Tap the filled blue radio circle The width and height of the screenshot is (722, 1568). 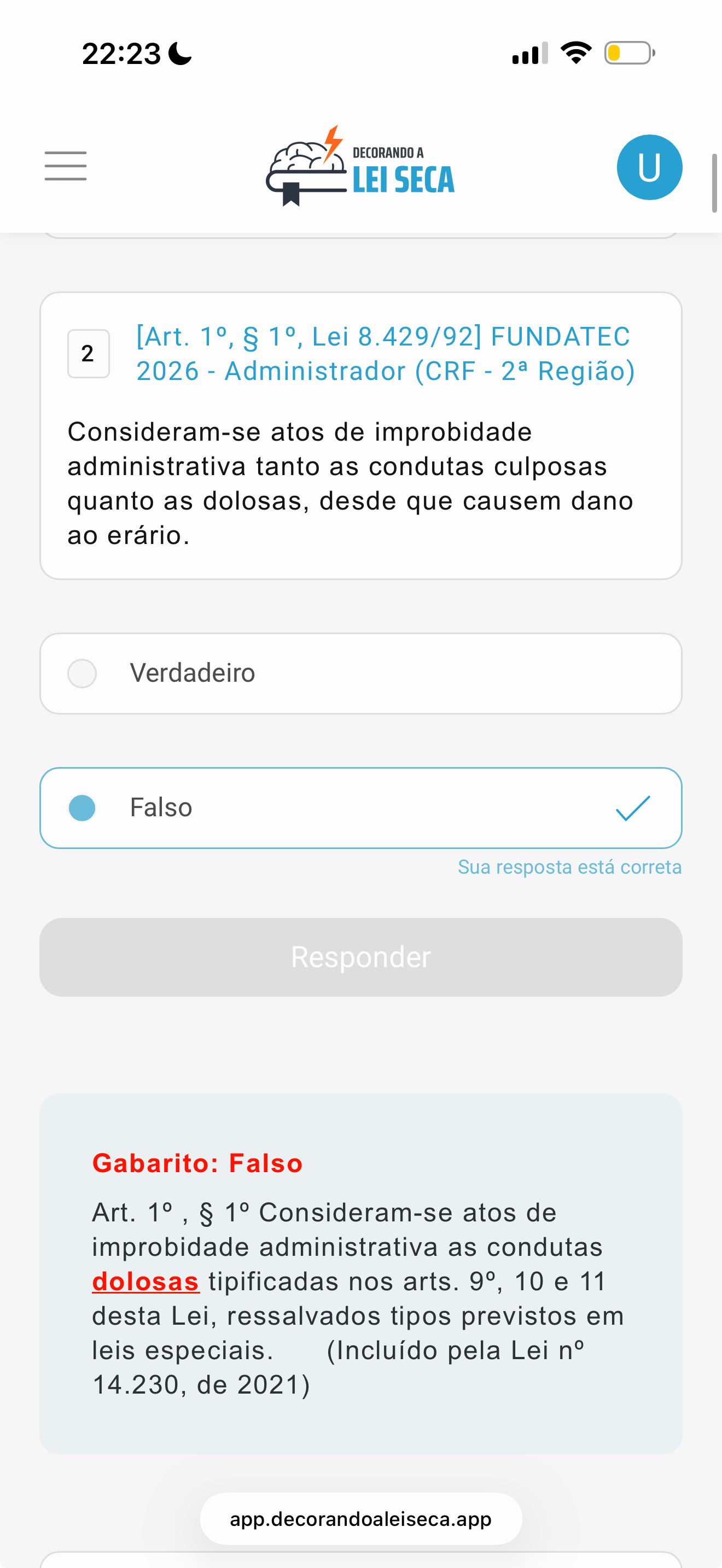[x=82, y=808]
